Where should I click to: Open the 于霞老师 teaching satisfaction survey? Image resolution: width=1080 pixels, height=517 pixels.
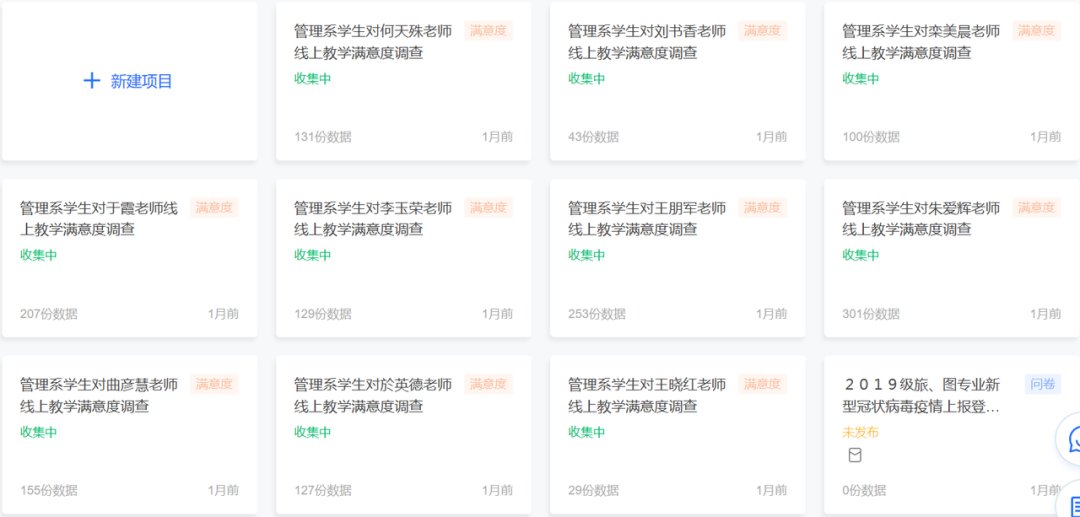pyautogui.click(x=99, y=219)
